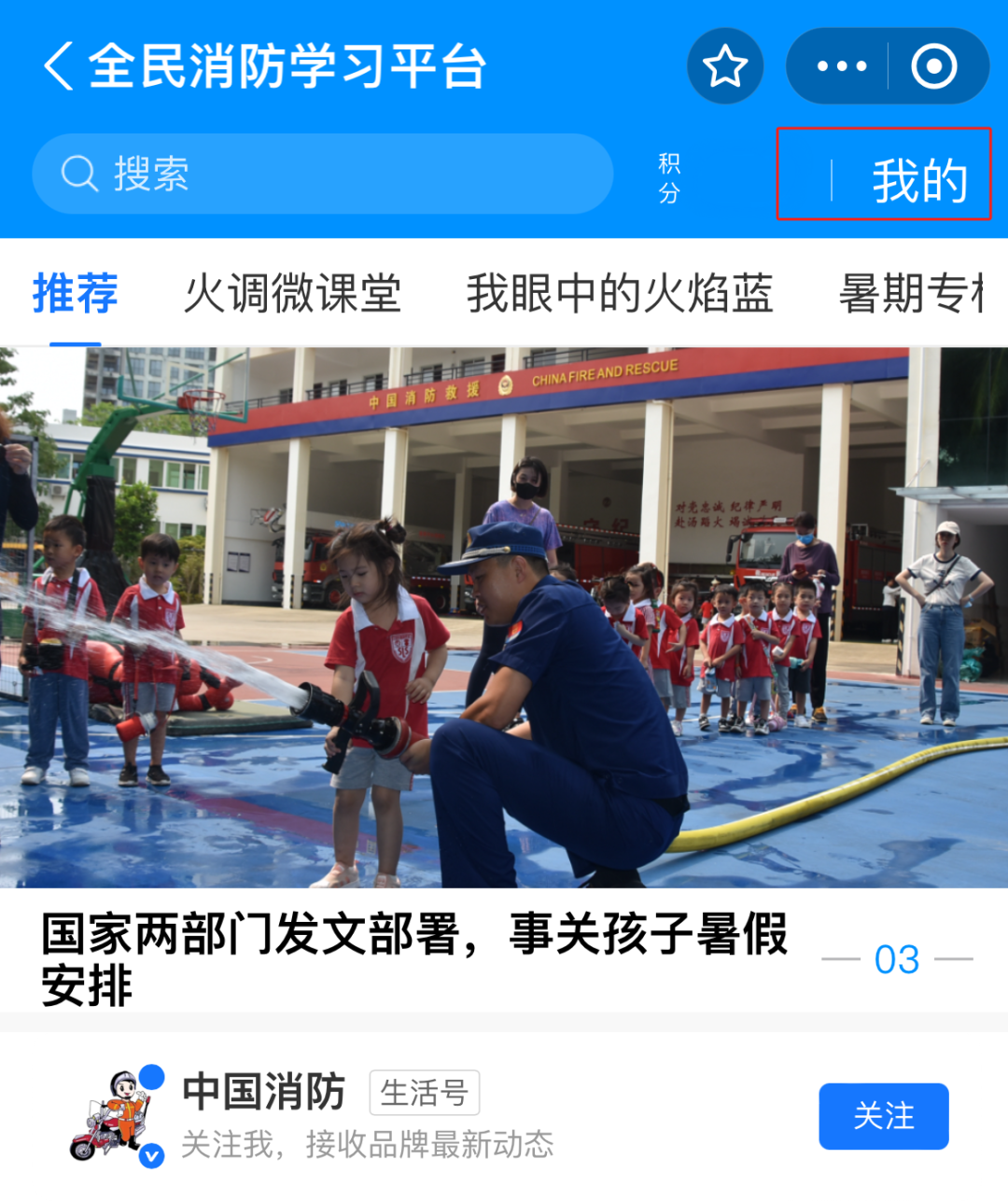1008x1201 pixels.
Task: Close the mini program via circle icon
Action: 934,66
